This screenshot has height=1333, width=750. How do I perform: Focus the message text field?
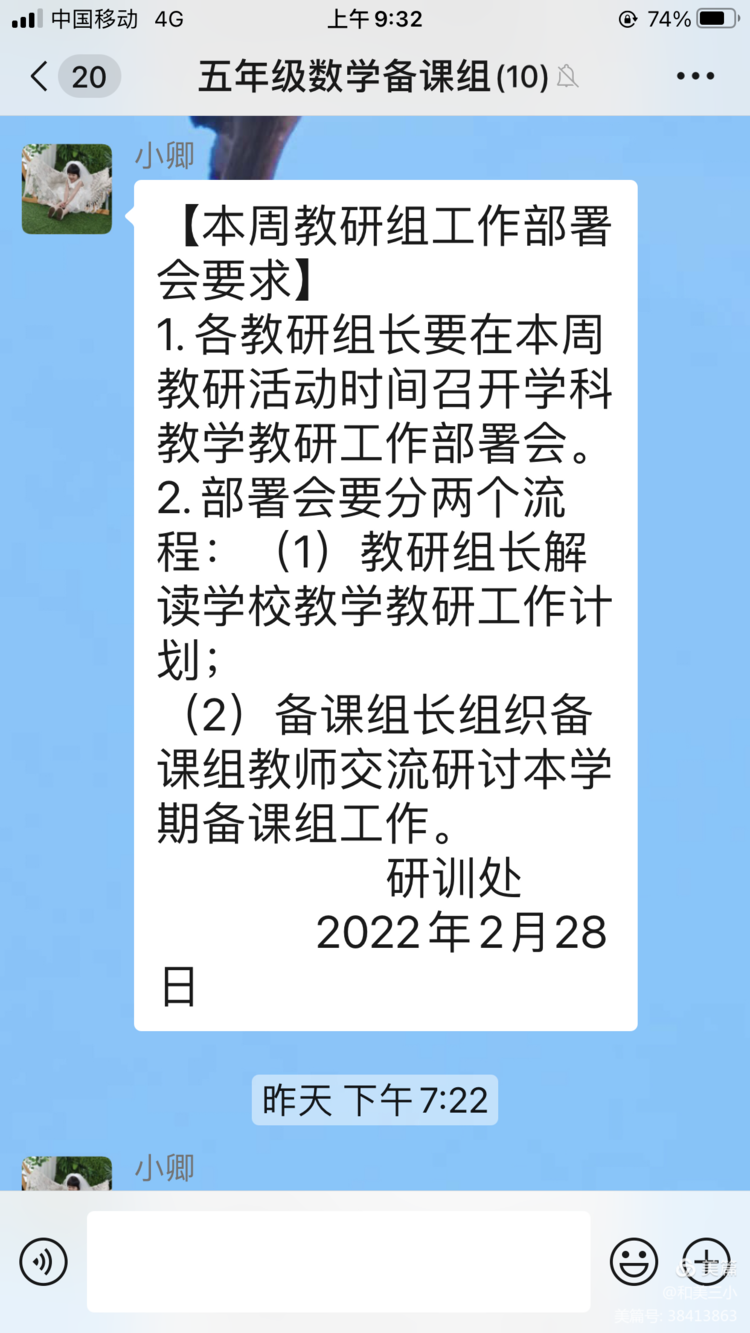point(338,1261)
